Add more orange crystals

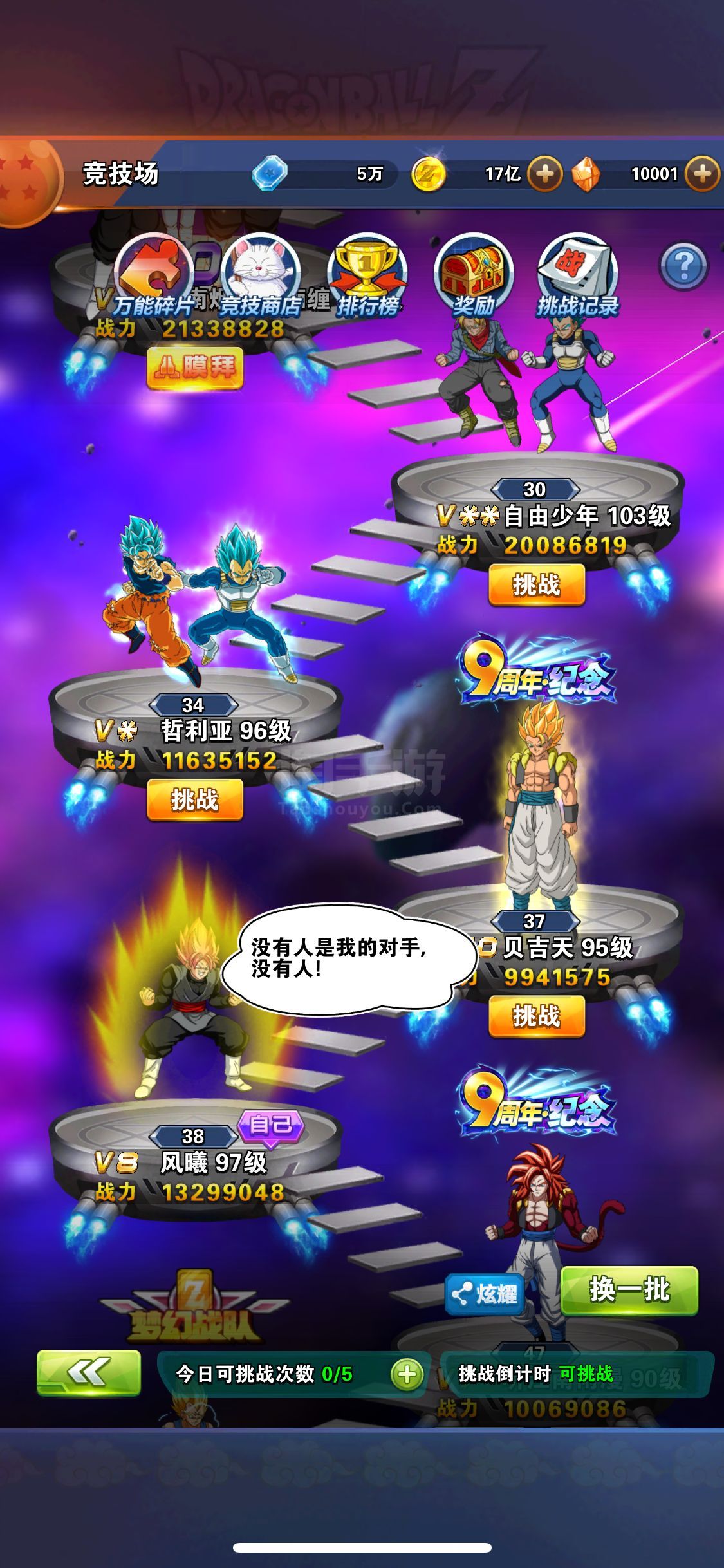point(702,174)
